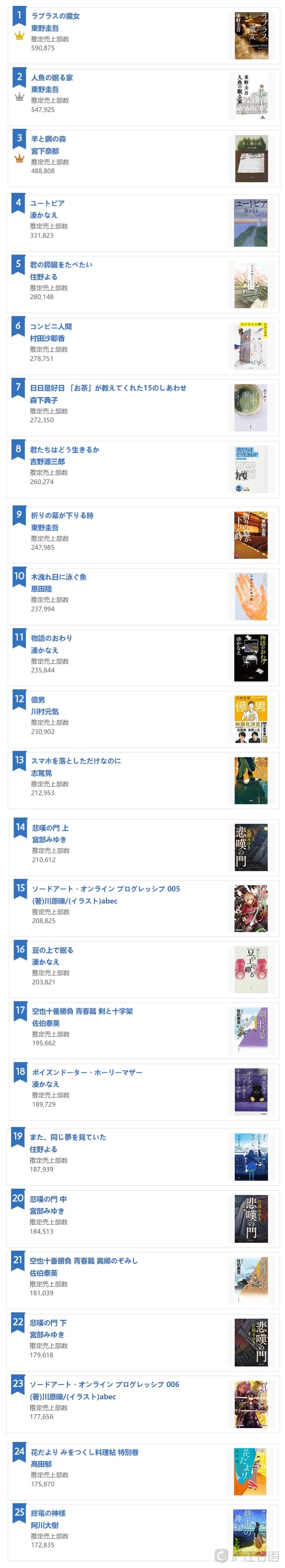View author 宮下奈都's page

point(45,151)
